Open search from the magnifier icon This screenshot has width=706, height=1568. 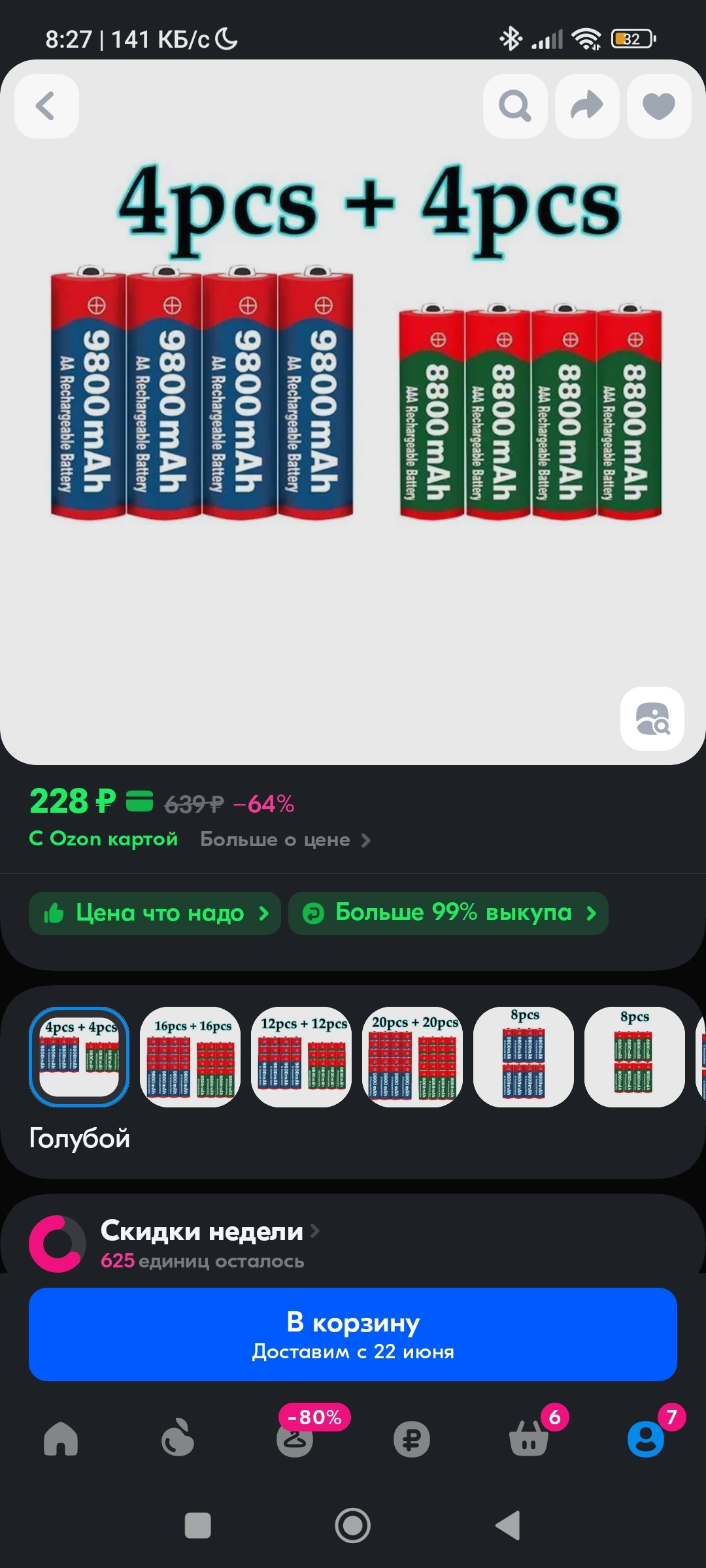(x=515, y=106)
